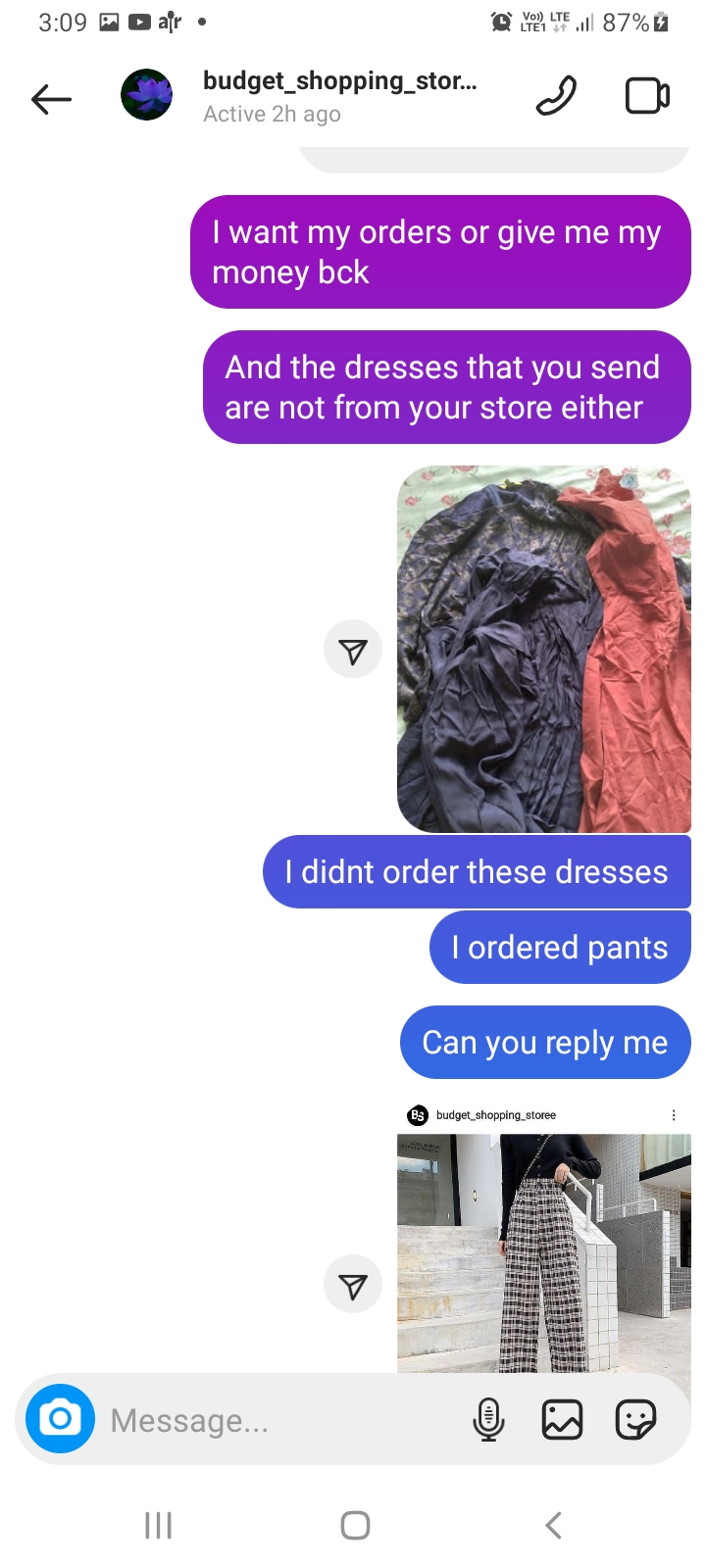The height and width of the screenshot is (1568, 706).
Task: Pick a photo from the gallery
Action: click(562, 1419)
